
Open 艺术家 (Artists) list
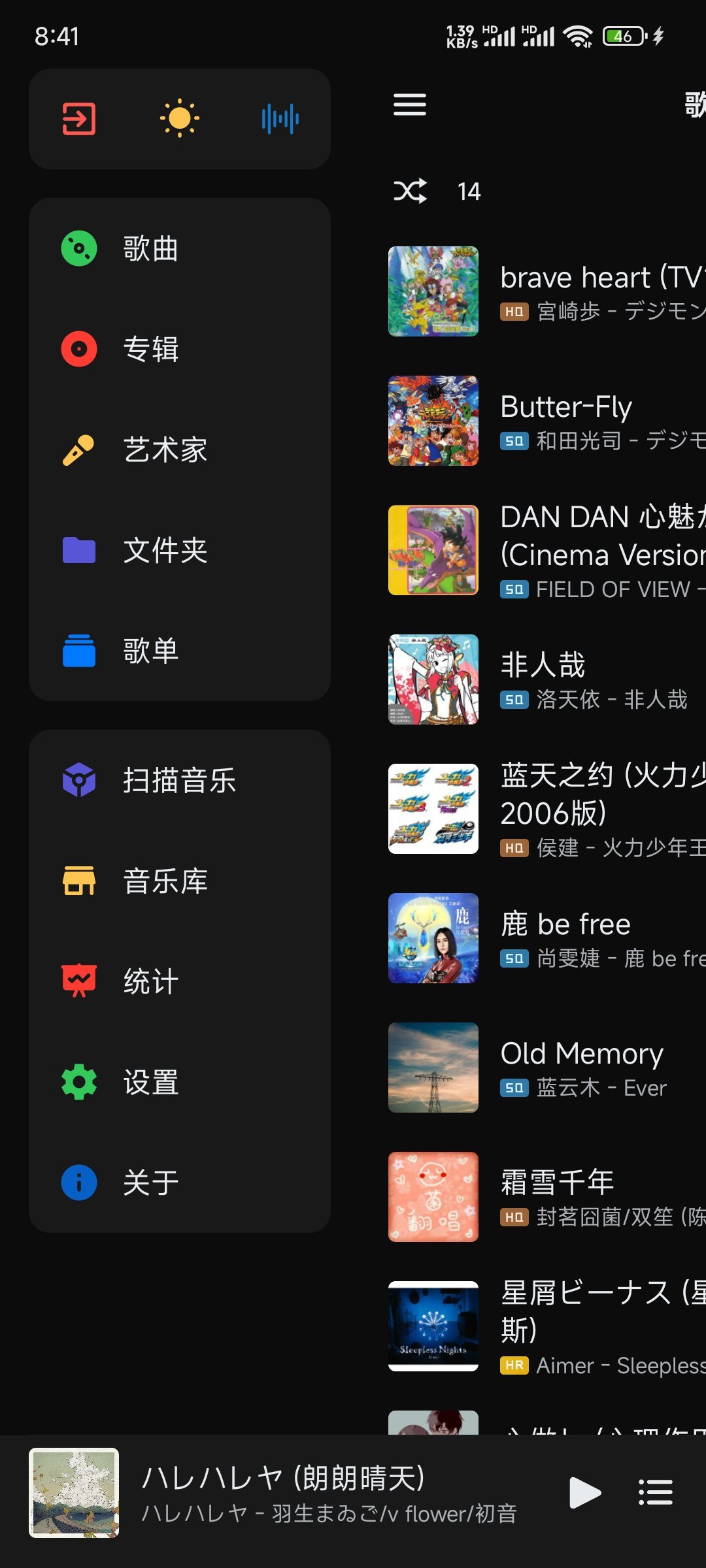point(165,449)
